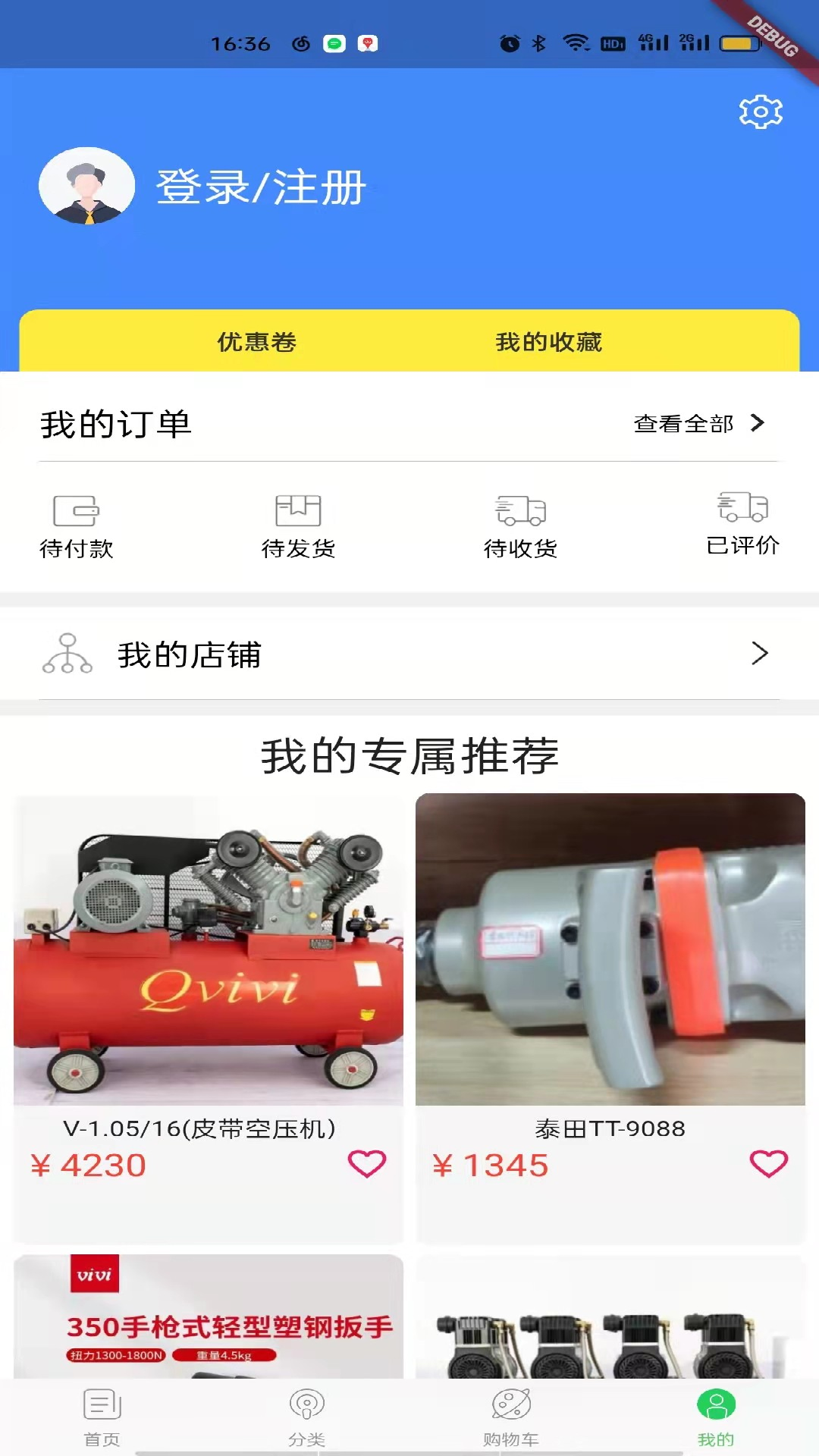
Task: Open 已评价 reviewed orders
Action: [x=742, y=523]
